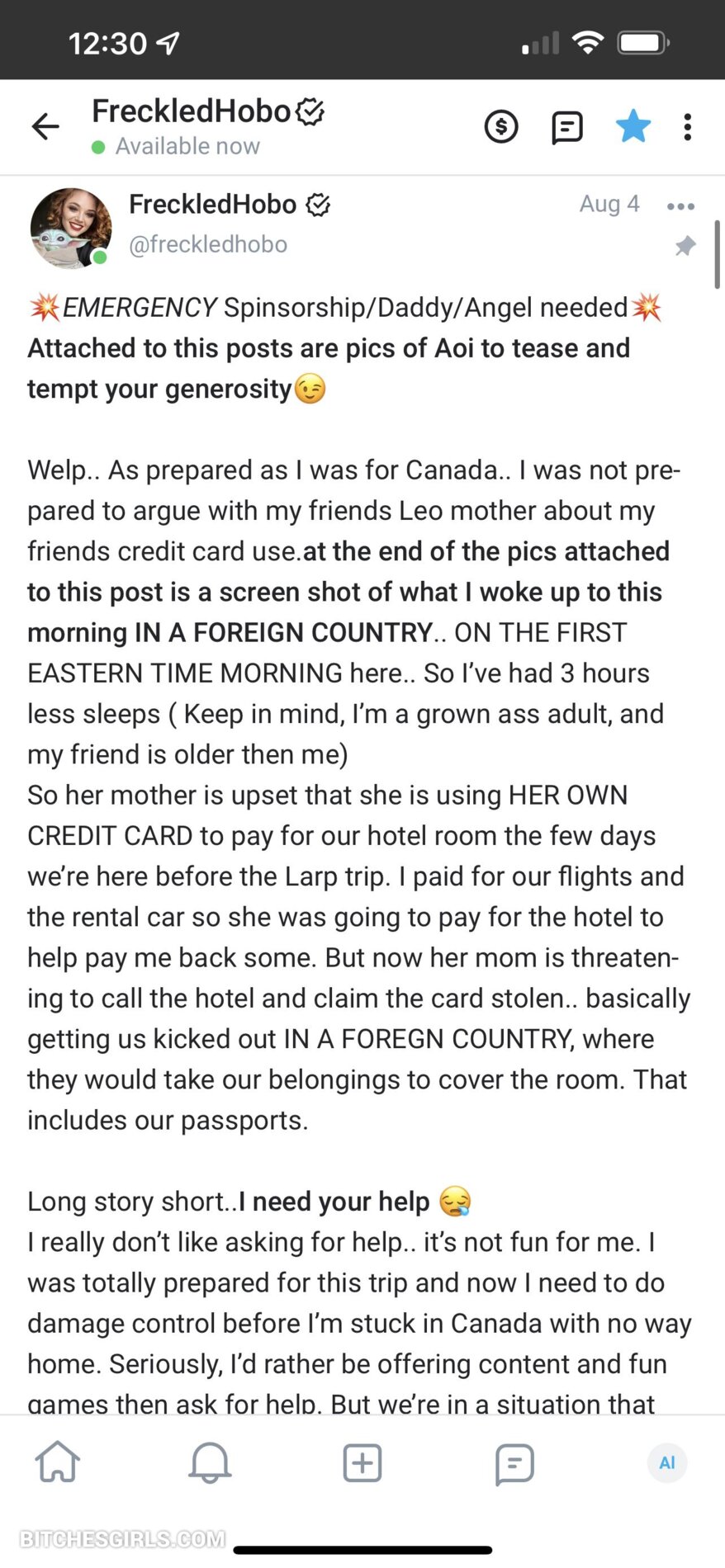Open the AI account menu
This screenshot has width=725, height=1568.
[666, 1462]
